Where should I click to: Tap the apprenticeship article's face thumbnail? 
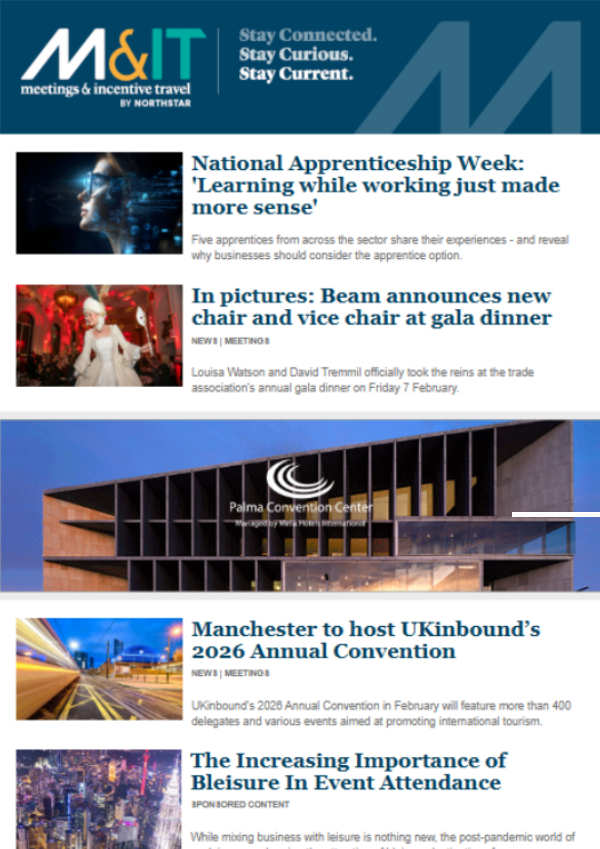(x=99, y=203)
